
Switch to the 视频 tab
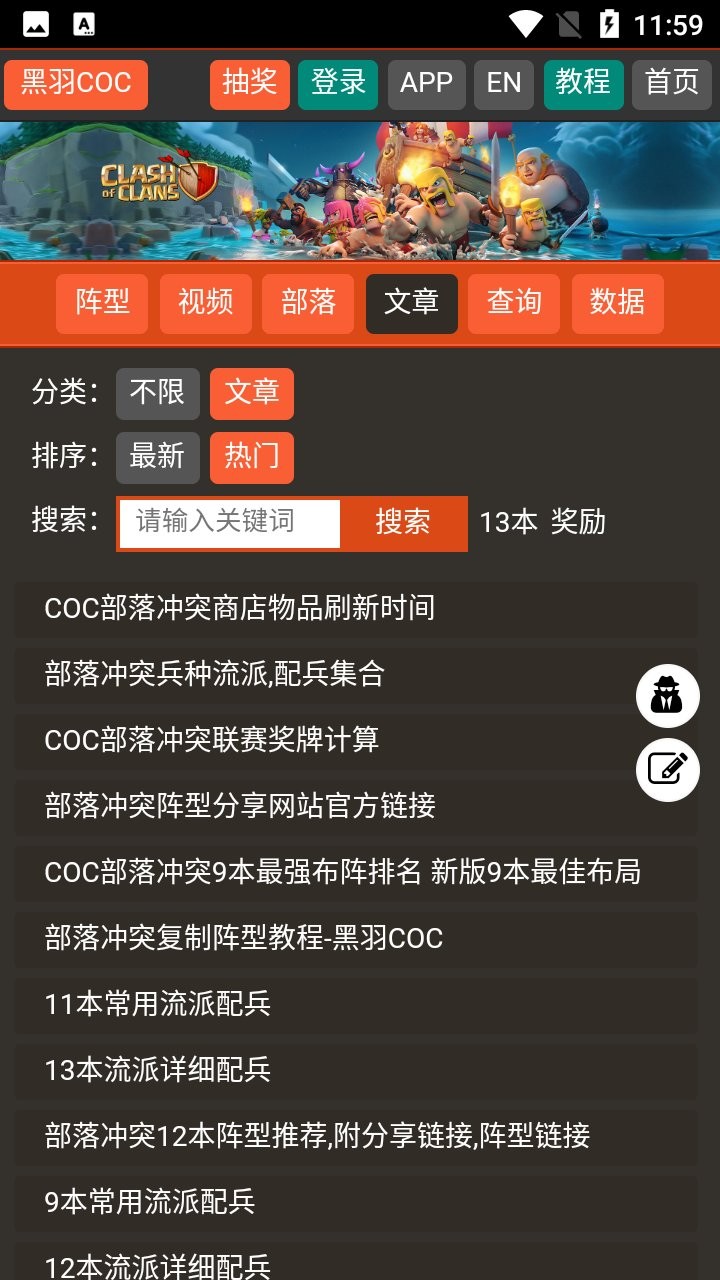205,303
